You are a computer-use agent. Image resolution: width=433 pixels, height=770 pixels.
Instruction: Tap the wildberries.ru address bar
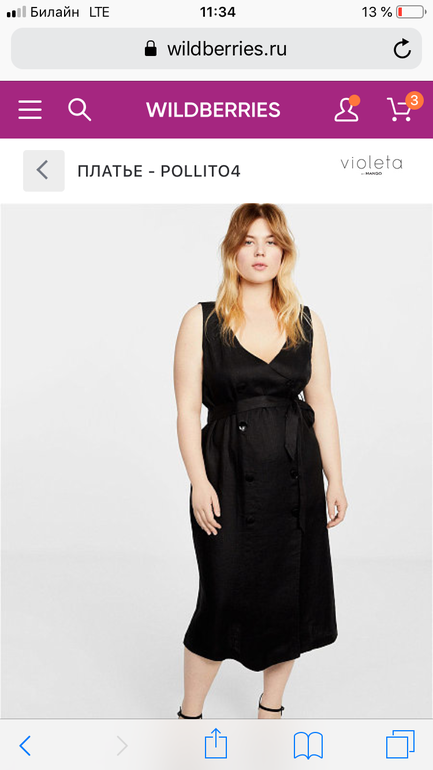(216, 49)
